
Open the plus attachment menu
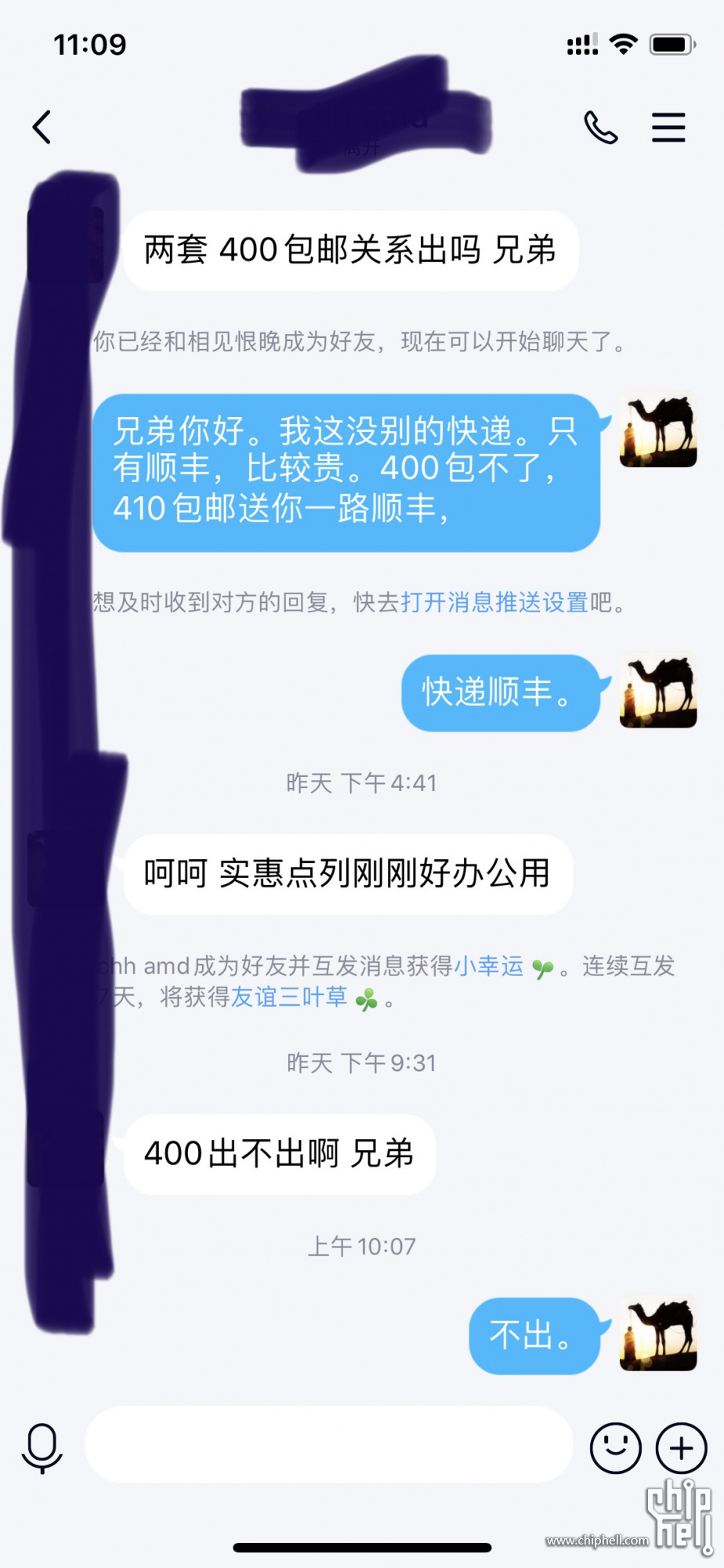681,1447
